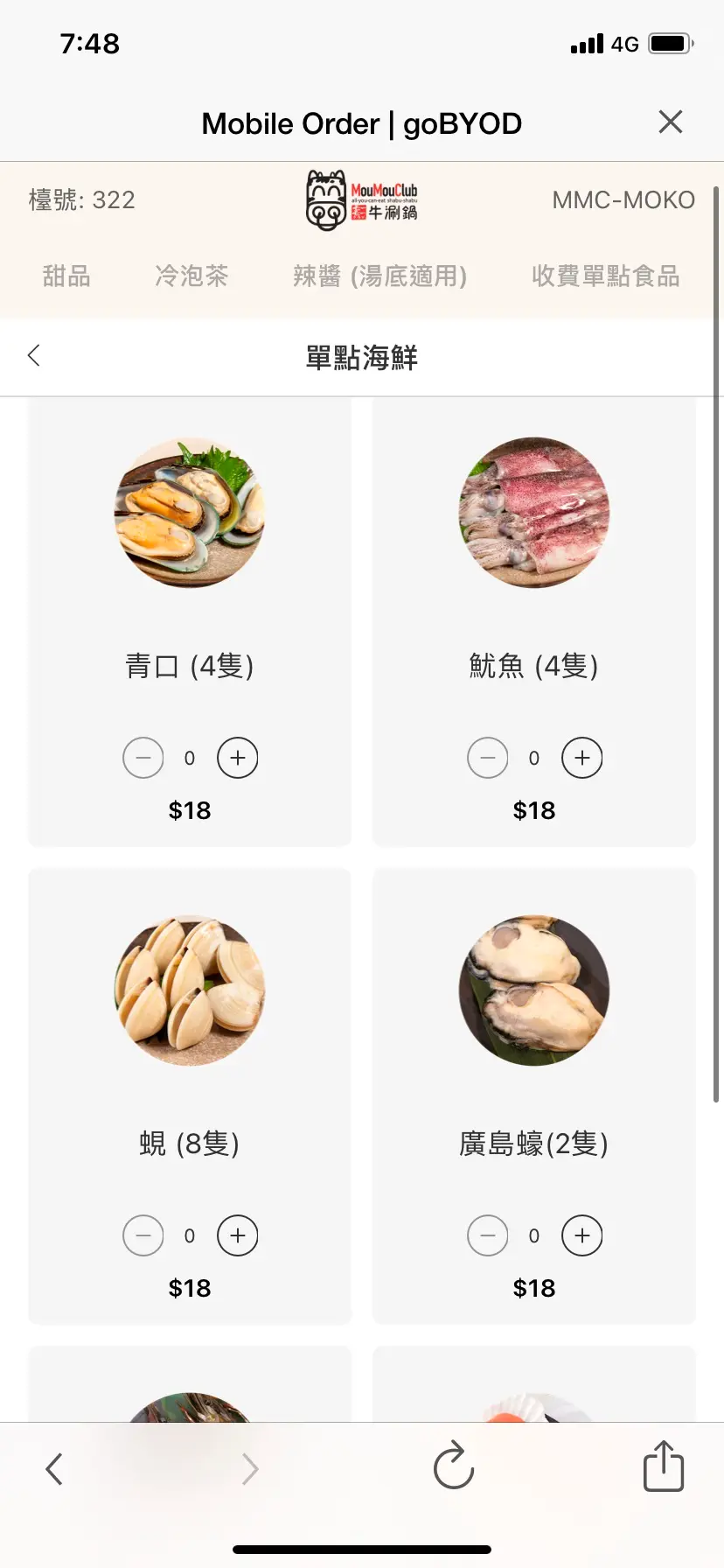Increase 魷魚 (4隻) quantity by one
Viewport: 724px width, 1568px height.
point(582,758)
